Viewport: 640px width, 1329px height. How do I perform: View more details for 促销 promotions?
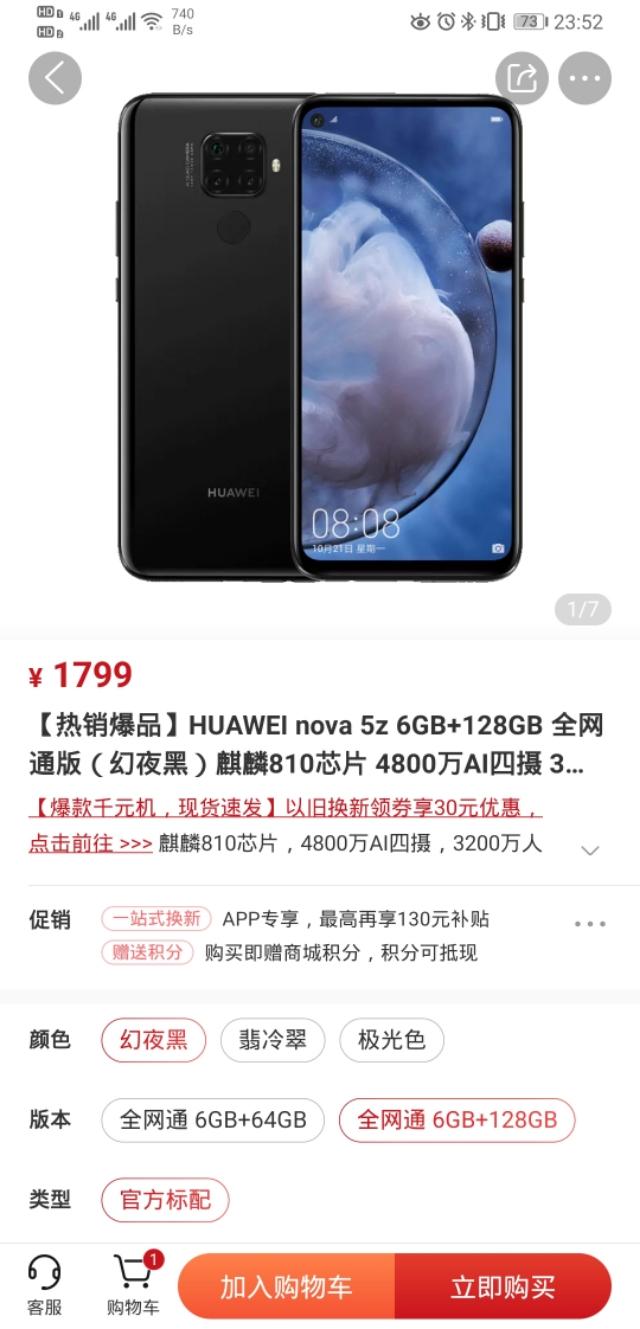point(590,924)
